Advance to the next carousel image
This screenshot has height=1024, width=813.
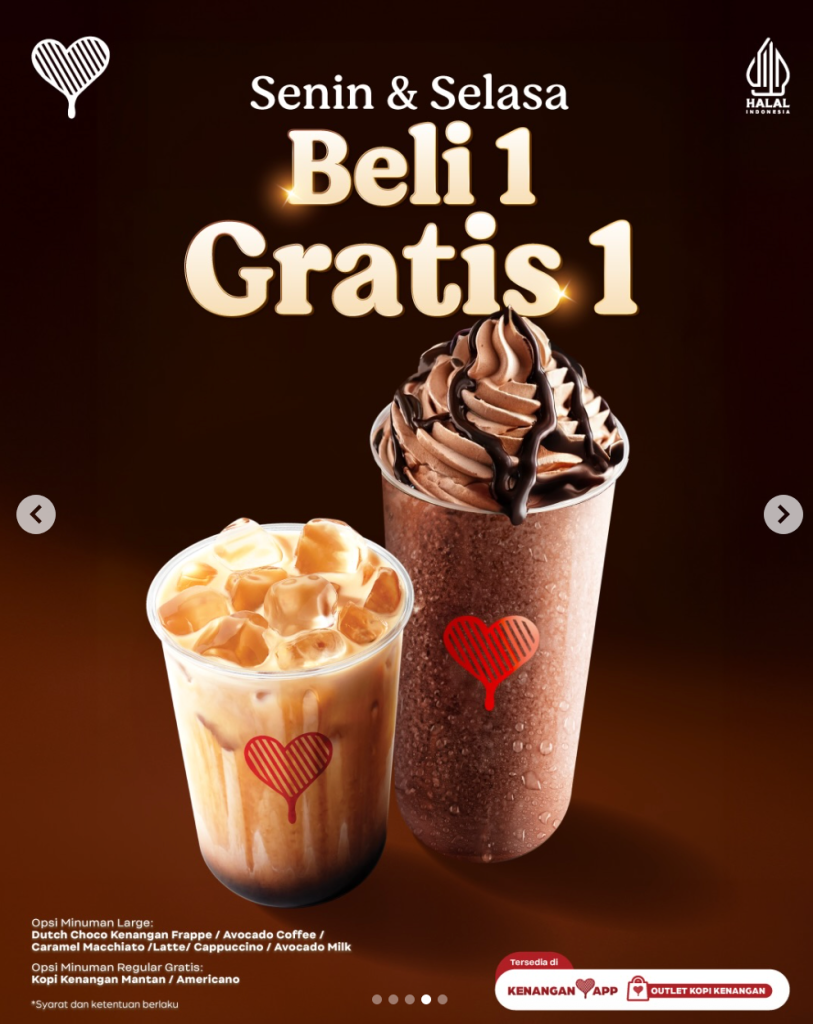(x=782, y=514)
